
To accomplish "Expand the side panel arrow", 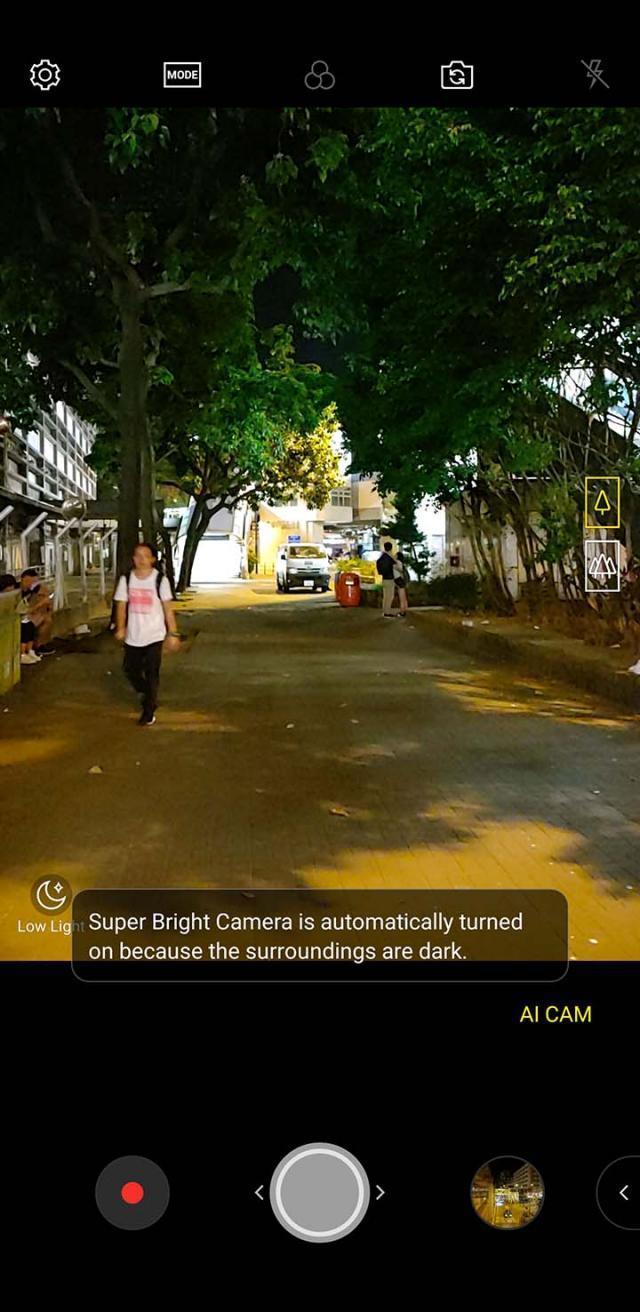I will tap(623, 1192).
